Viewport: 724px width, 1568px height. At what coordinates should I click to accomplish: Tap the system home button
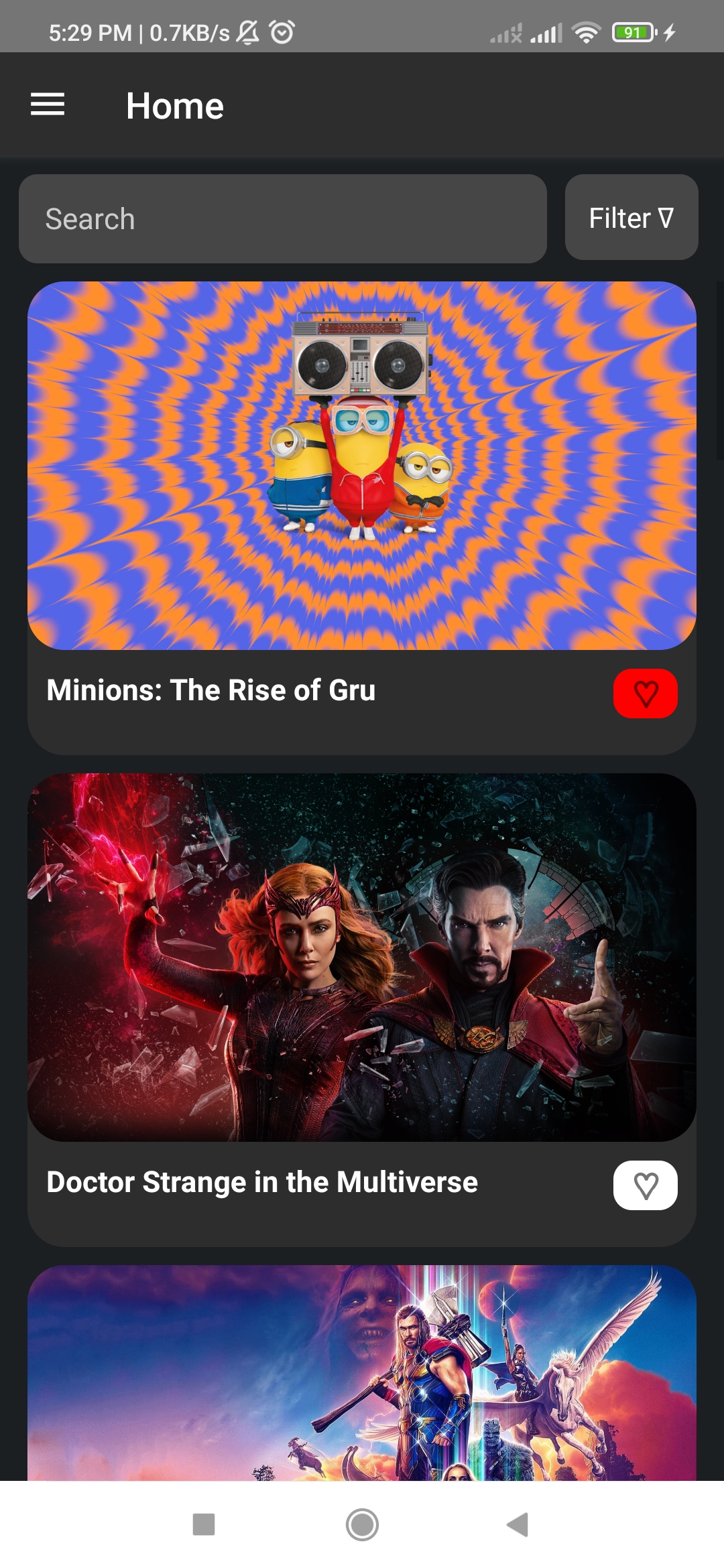click(362, 1524)
